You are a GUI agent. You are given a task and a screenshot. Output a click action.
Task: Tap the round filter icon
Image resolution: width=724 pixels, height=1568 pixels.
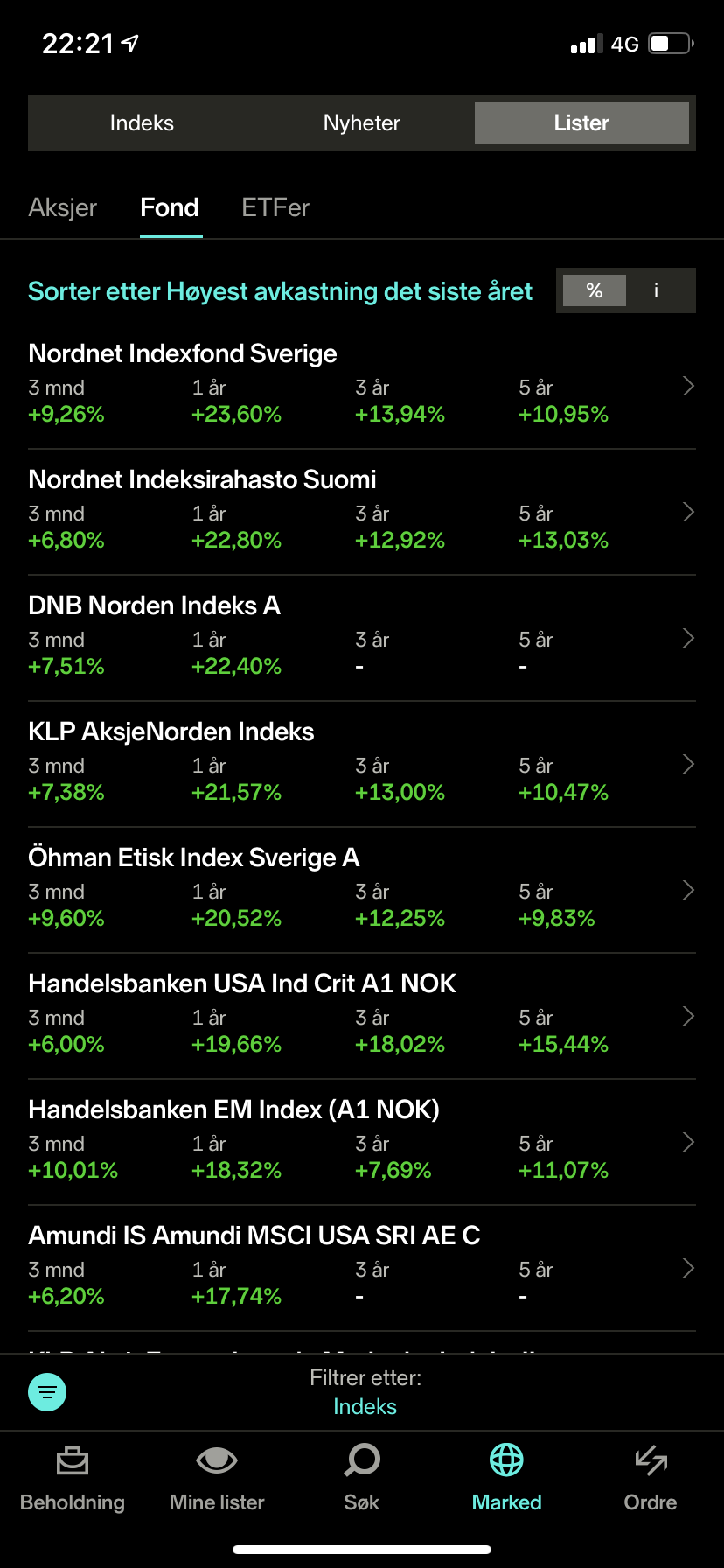pos(47,1392)
